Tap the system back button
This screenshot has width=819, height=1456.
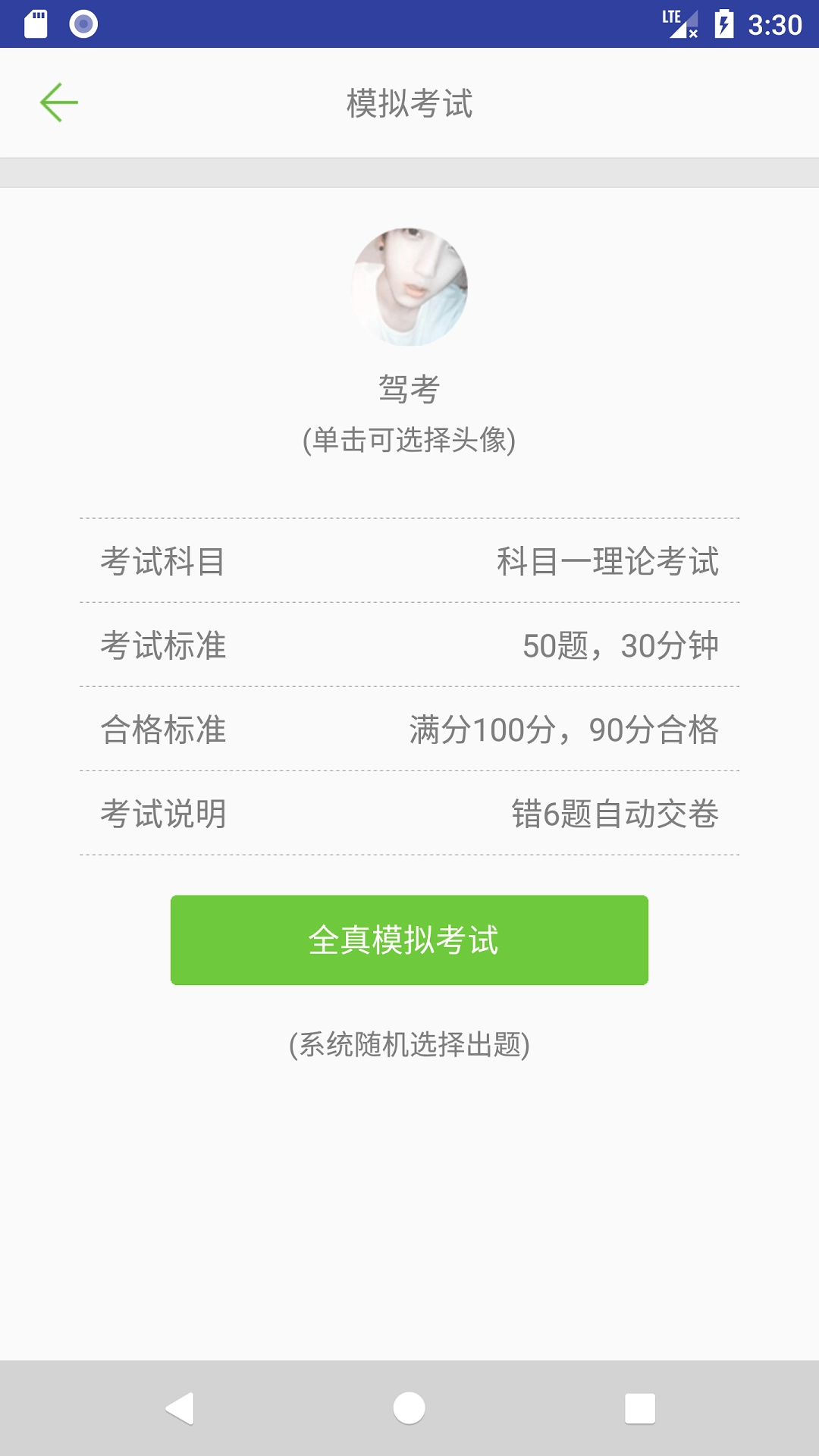(x=180, y=1408)
